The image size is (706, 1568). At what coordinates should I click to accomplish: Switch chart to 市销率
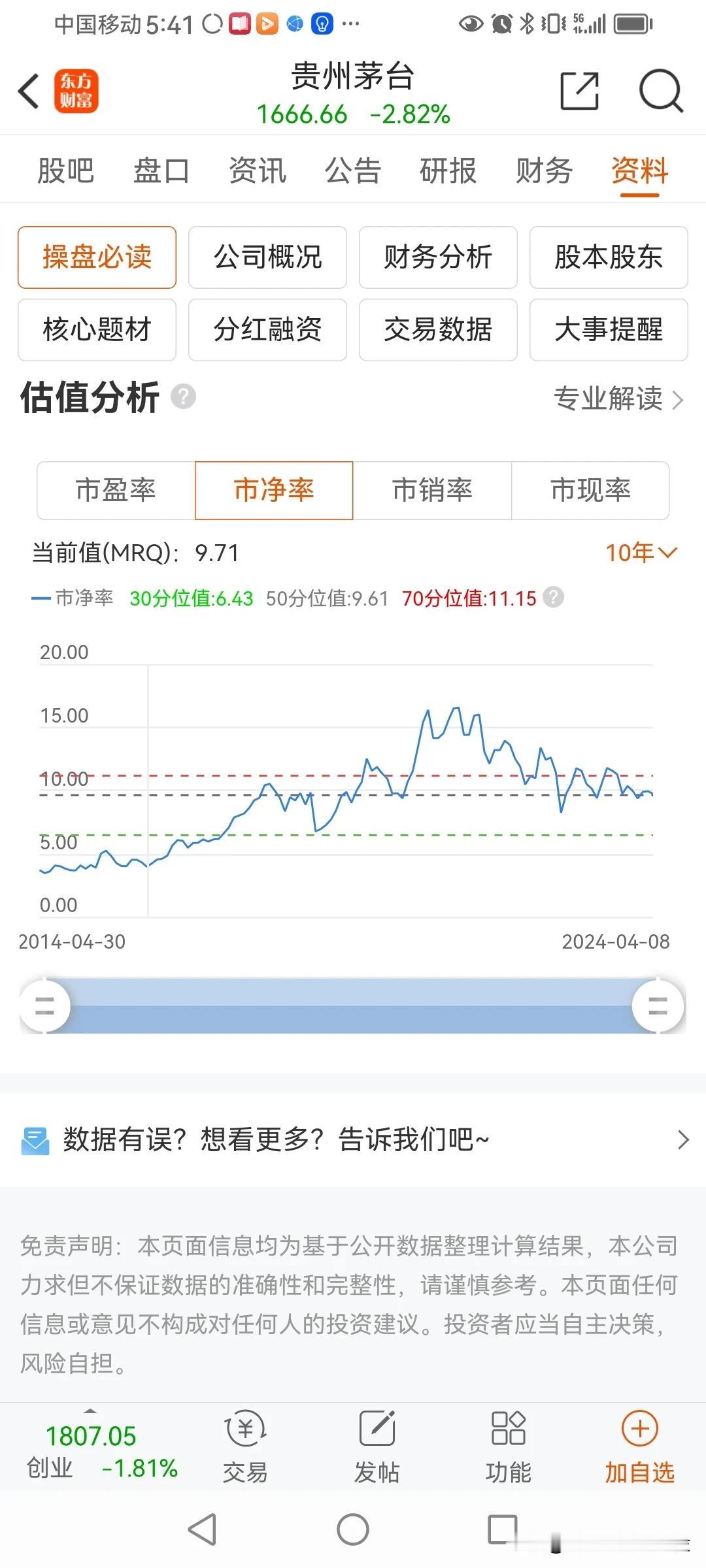(x=432, y=491)
